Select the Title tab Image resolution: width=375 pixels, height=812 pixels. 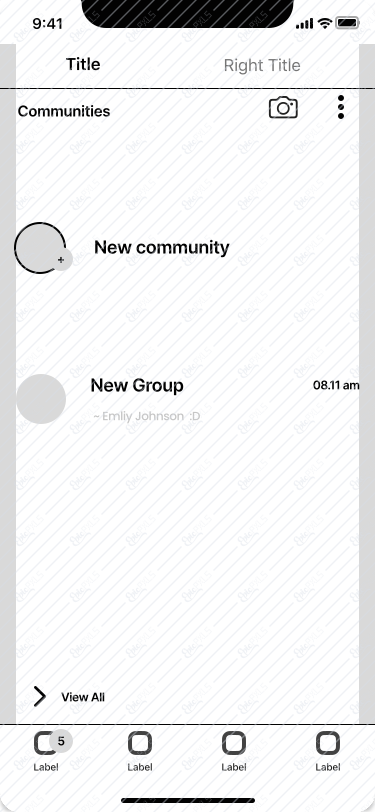click(83, 64)
